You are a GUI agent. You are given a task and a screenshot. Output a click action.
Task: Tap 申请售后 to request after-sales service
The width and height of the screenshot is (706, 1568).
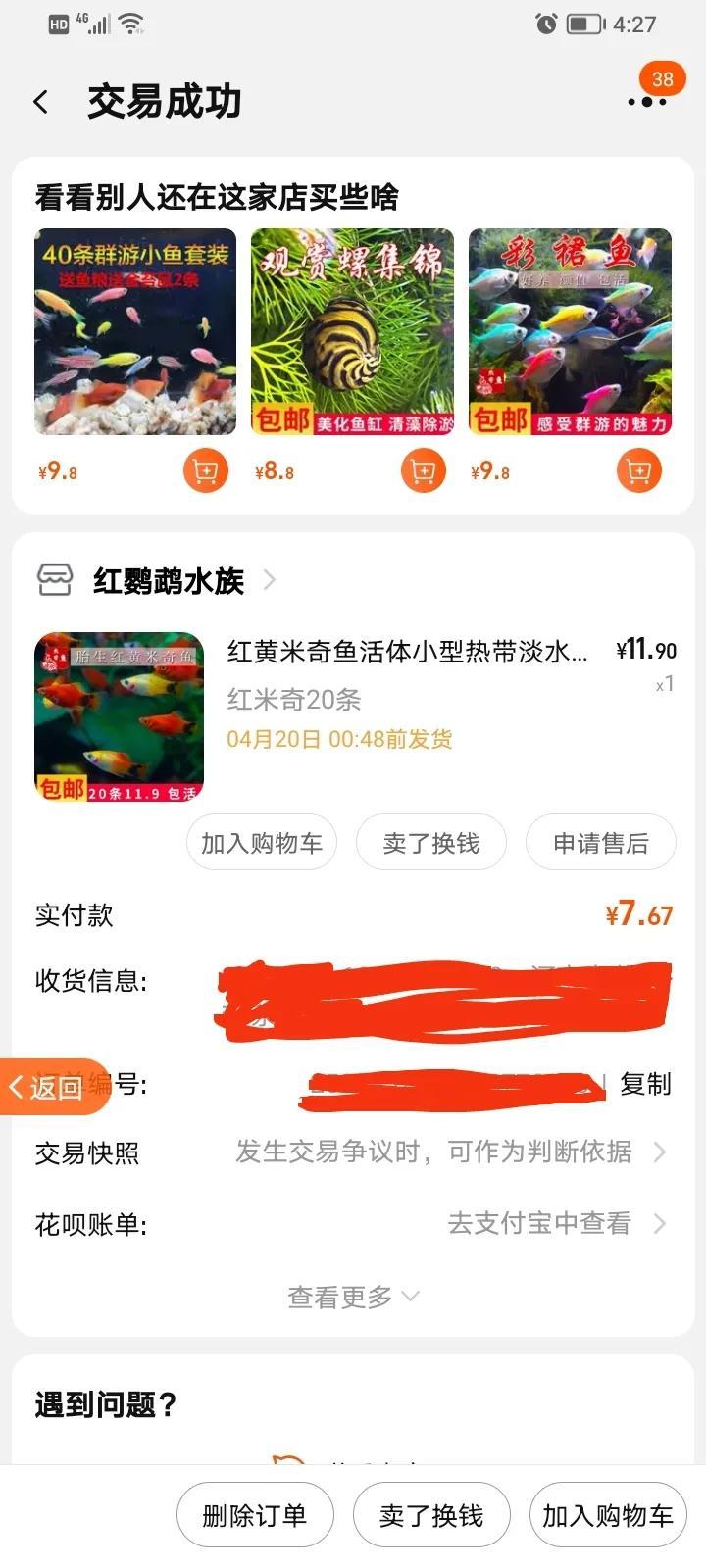600,843
